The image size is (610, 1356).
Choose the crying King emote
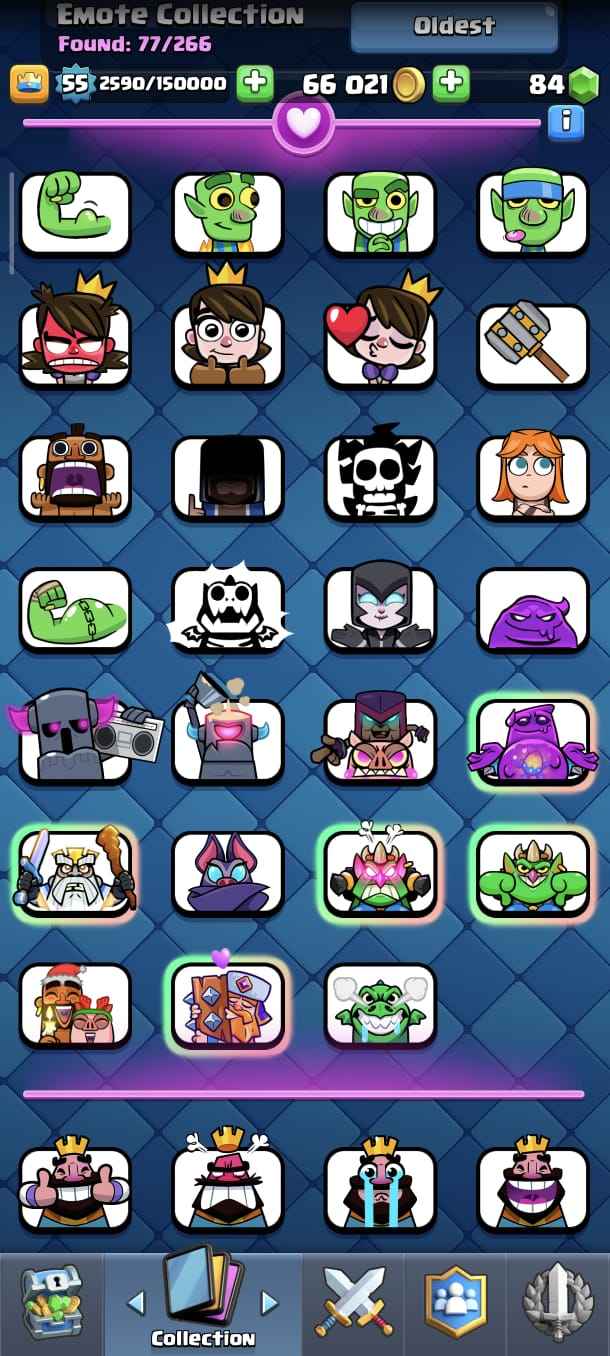[x=380, y=1188]
